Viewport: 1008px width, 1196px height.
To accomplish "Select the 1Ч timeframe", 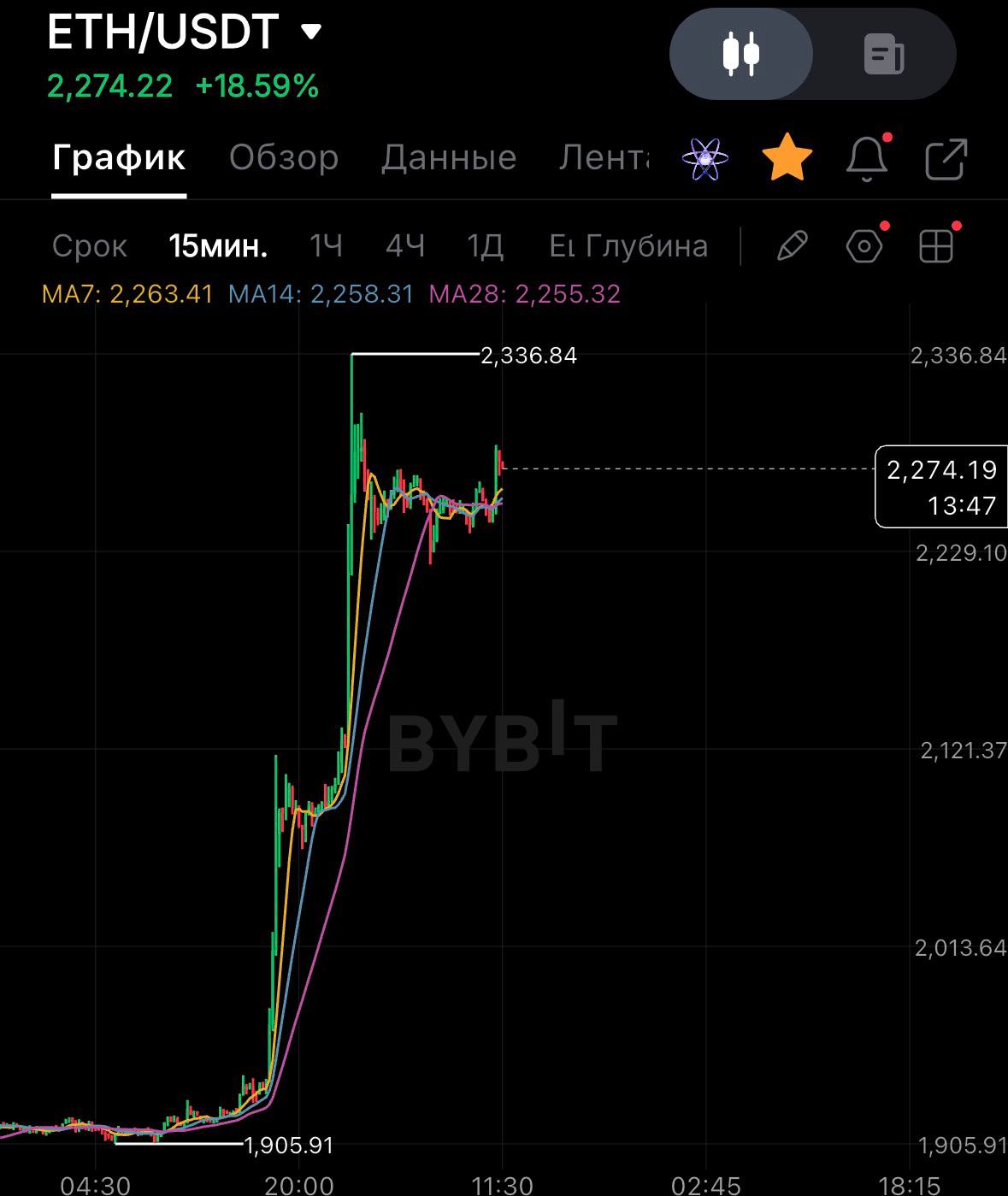I will coord(326,246).
